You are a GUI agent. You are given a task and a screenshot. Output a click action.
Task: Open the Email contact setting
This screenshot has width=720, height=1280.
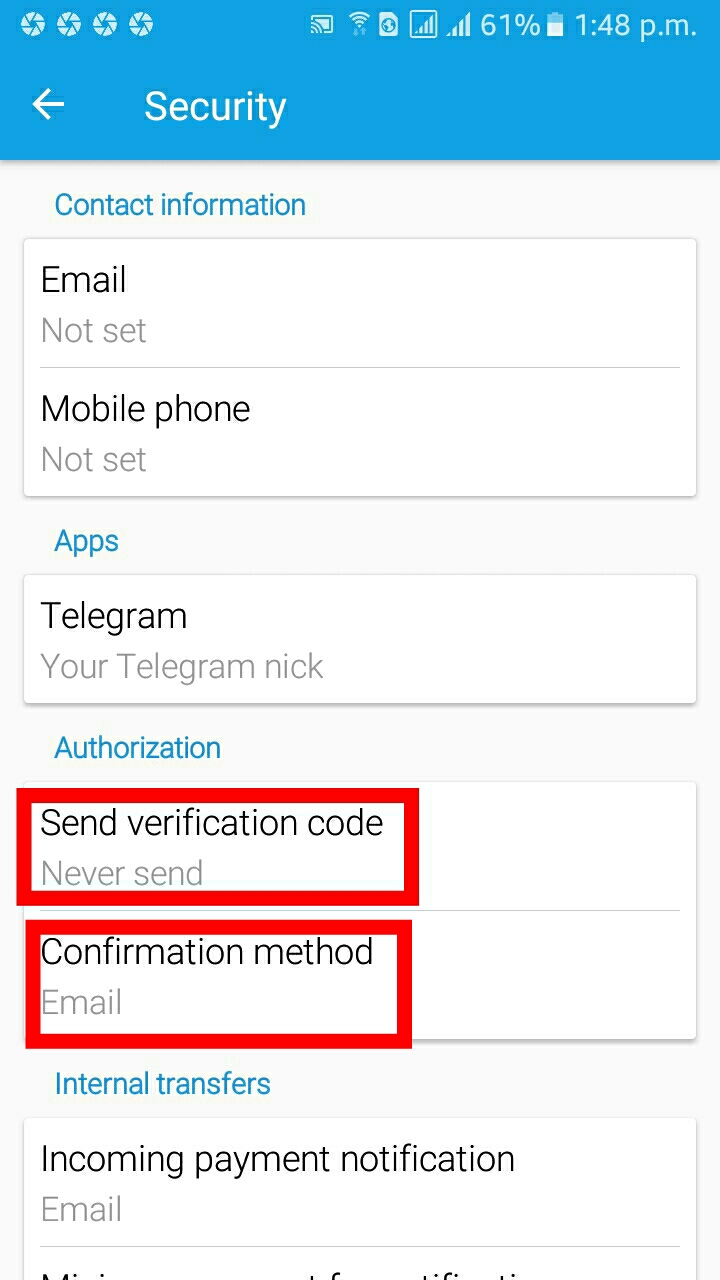click(x=360, y=303)
